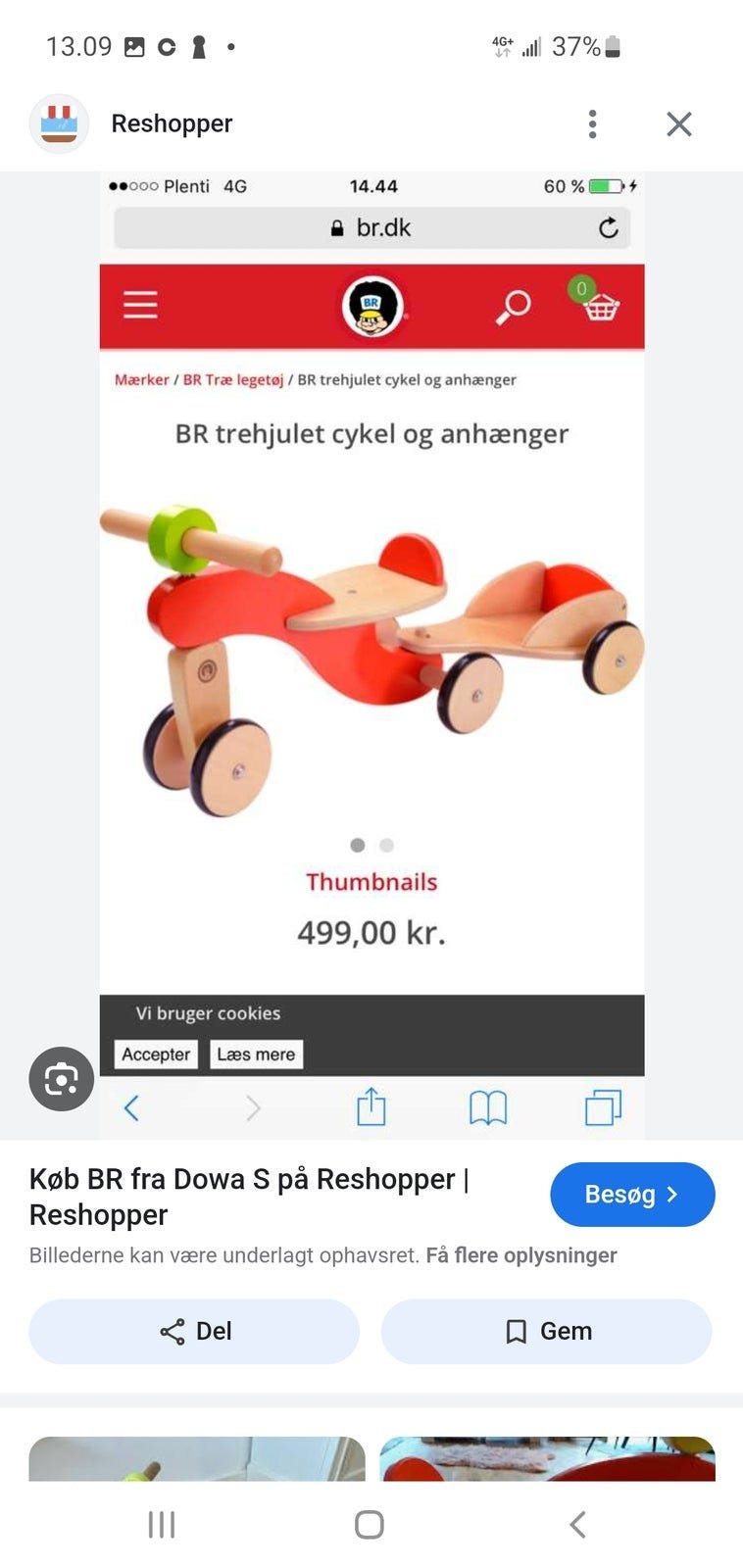
Task: Open the Læs mere cookie info
Action: tap(257, 1053)
